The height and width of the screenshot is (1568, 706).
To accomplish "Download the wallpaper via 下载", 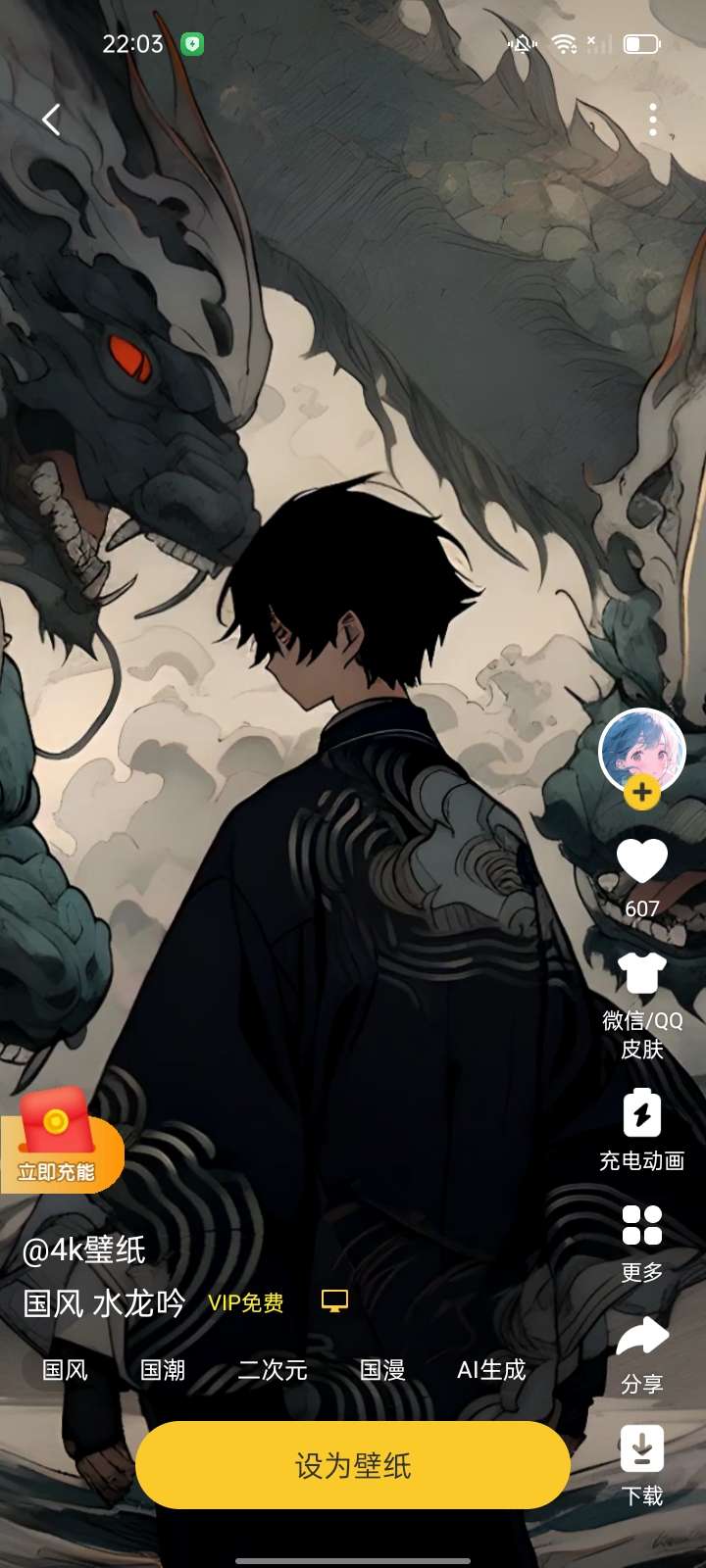I will pyautogui.click(x=642, y=1464).
